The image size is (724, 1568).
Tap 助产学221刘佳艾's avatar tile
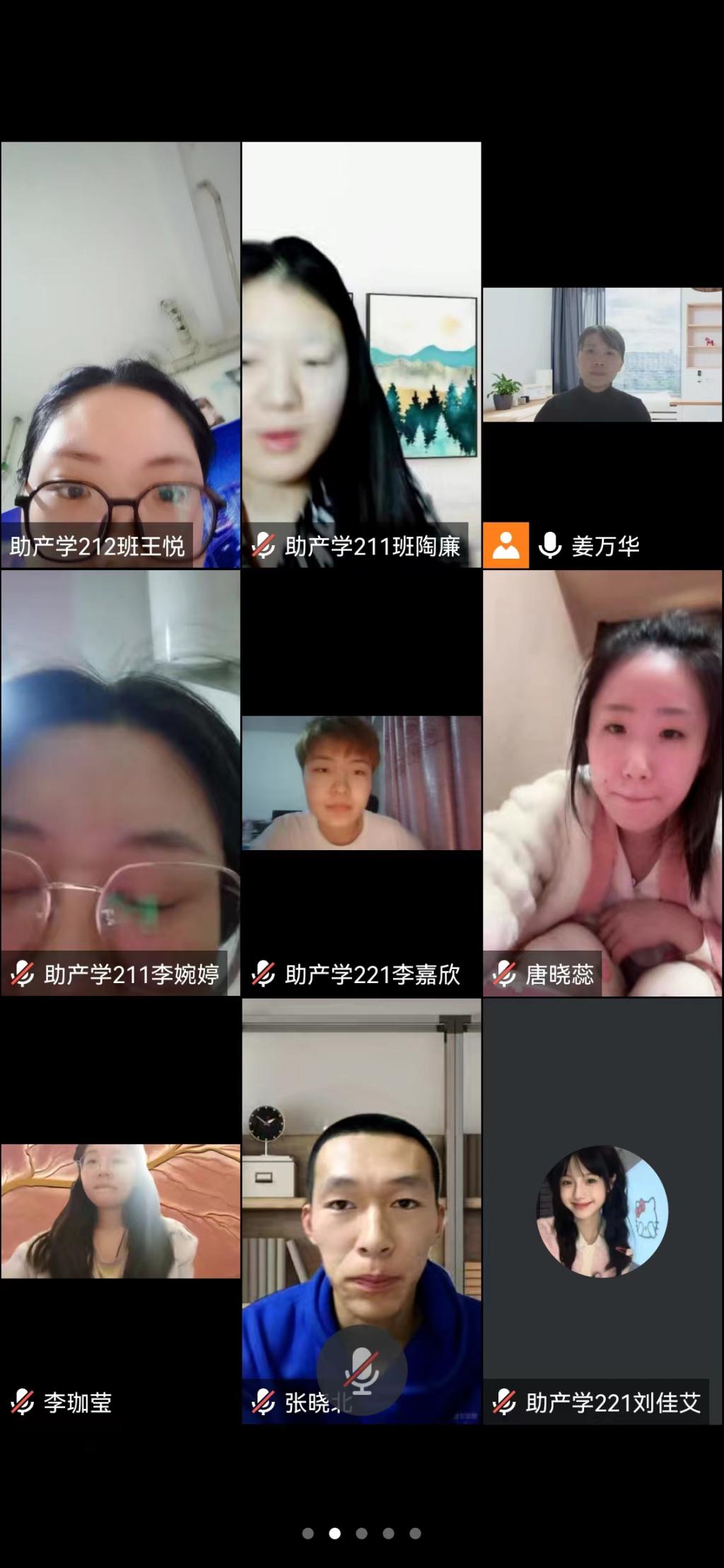tap(602, 1211)
